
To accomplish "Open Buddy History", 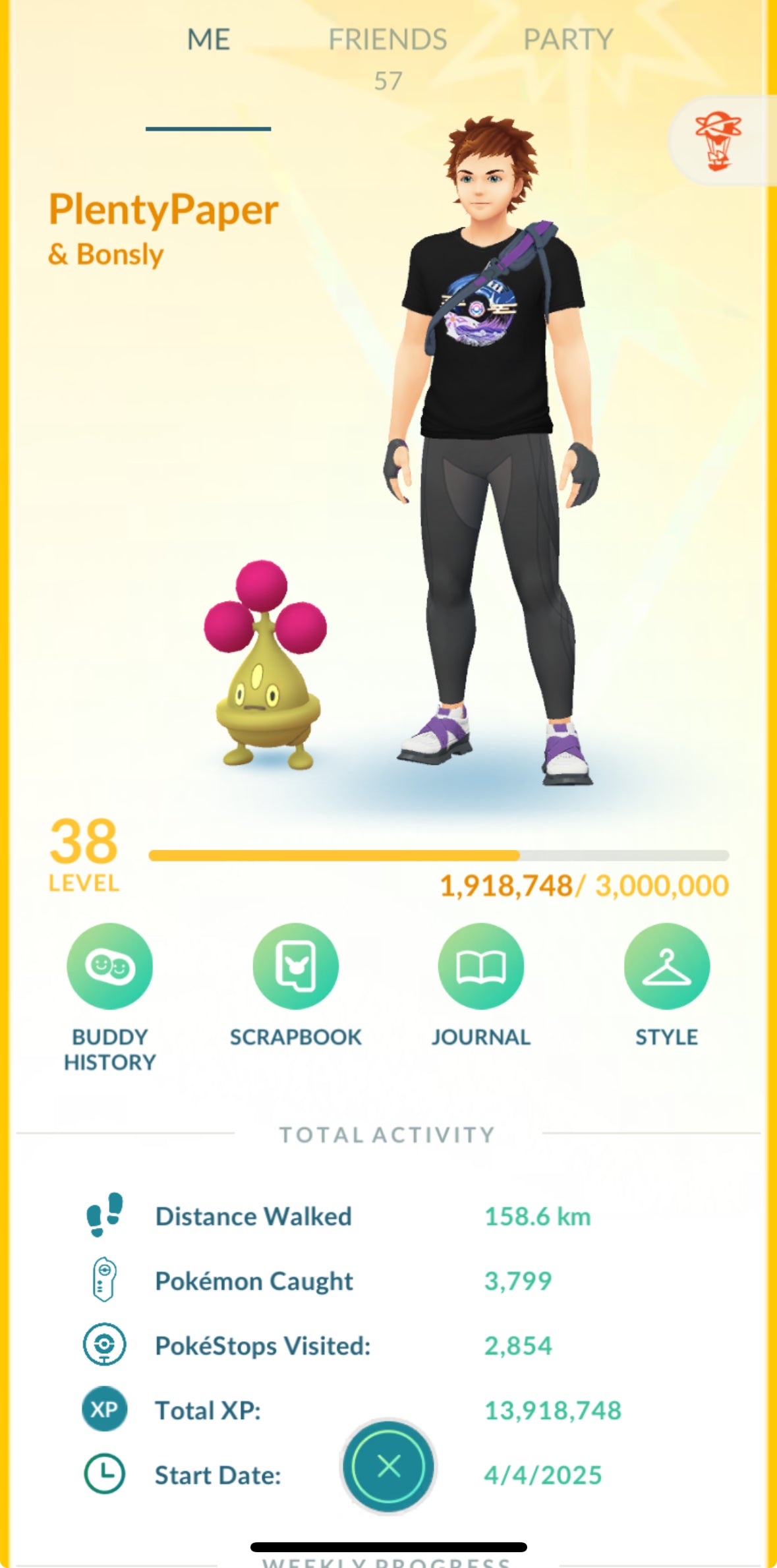I will (109, 966).
